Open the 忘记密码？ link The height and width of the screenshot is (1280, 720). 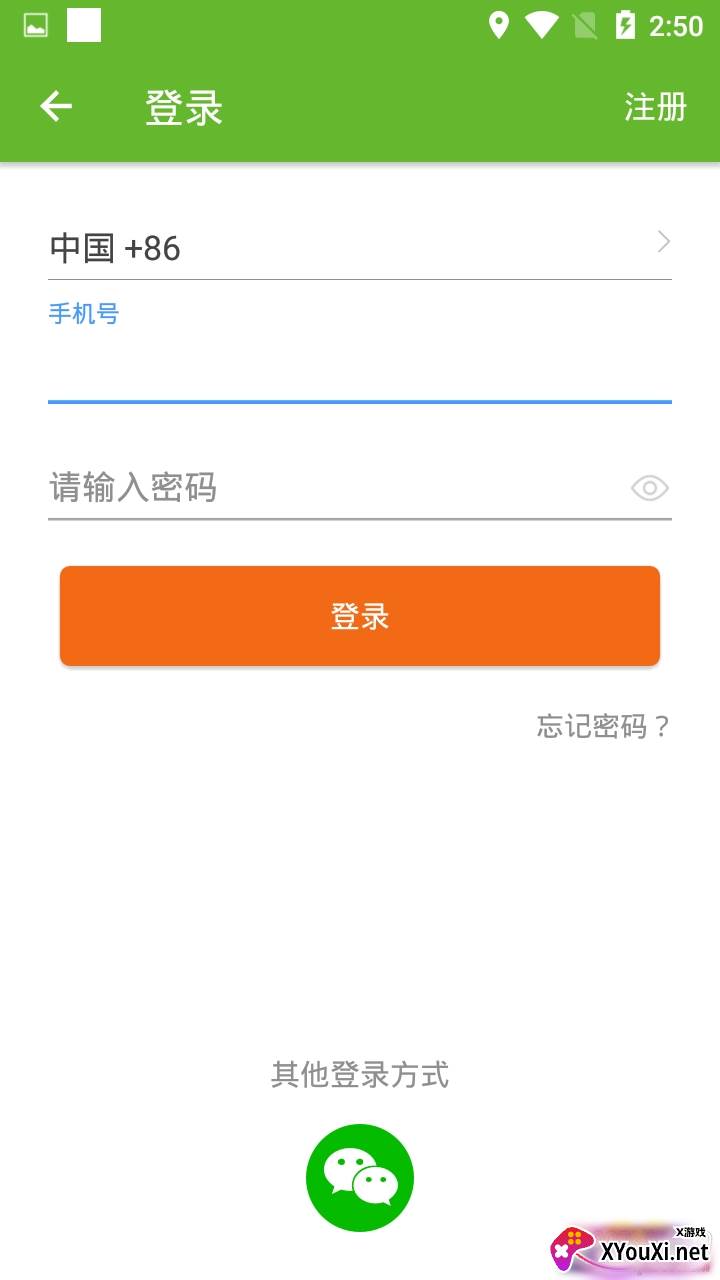[603, 726]
